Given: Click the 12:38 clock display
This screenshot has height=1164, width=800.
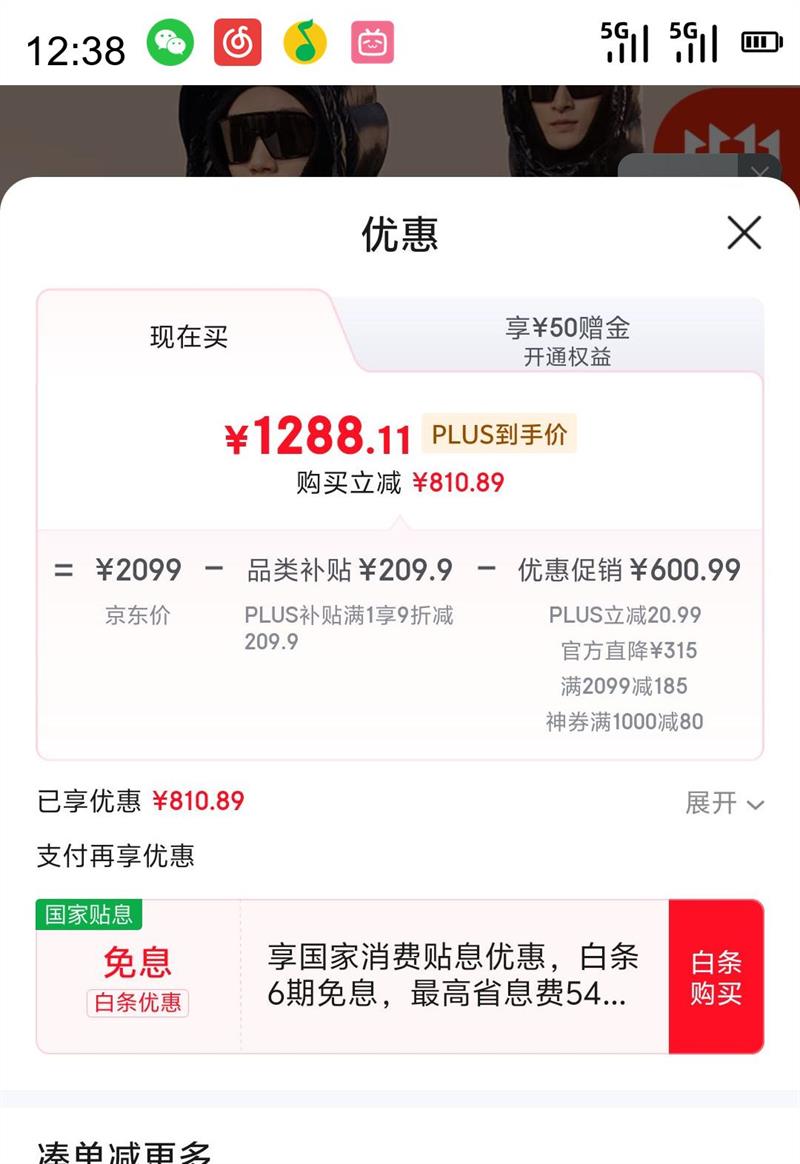Looking at the screenshot, I should 65,42.
